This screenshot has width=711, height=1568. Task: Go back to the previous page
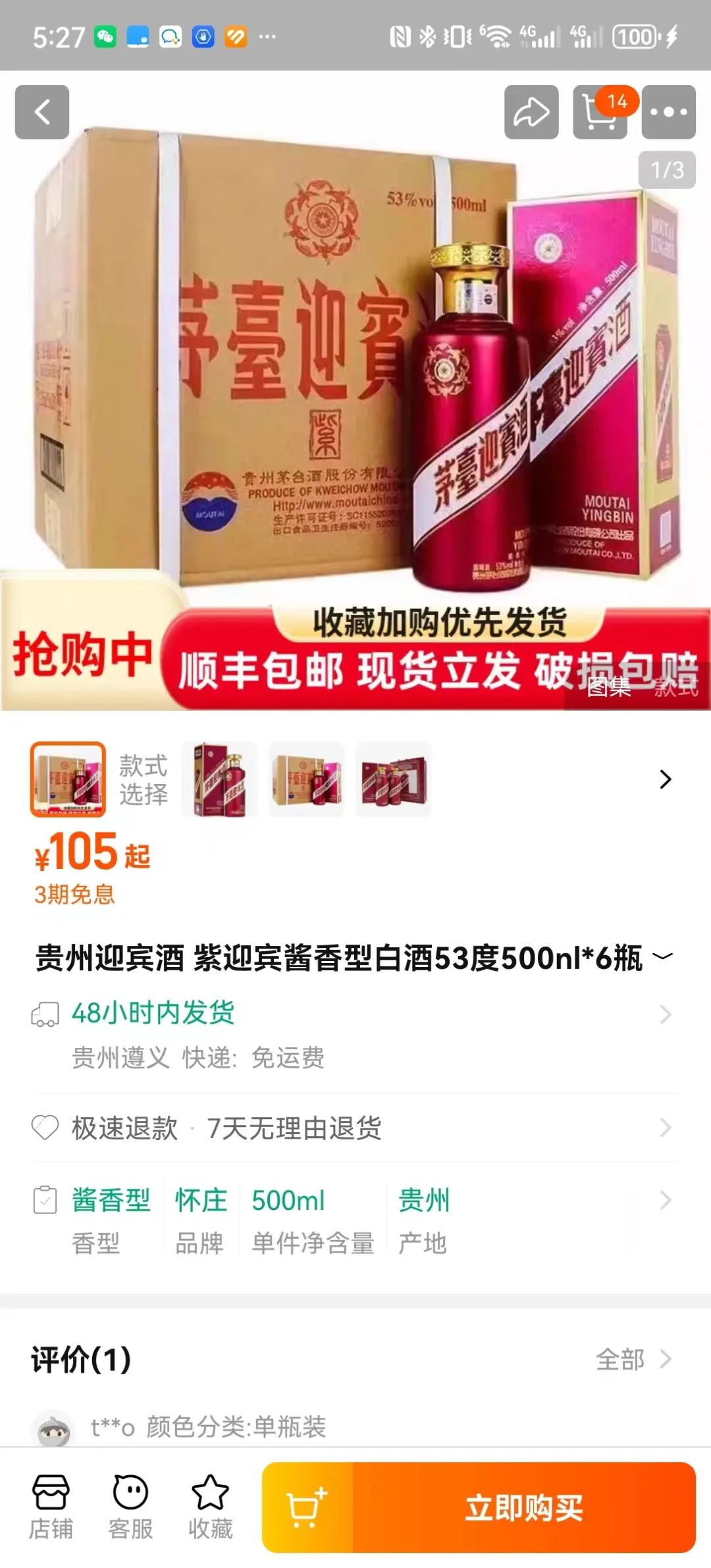click(x=42, y=112)
